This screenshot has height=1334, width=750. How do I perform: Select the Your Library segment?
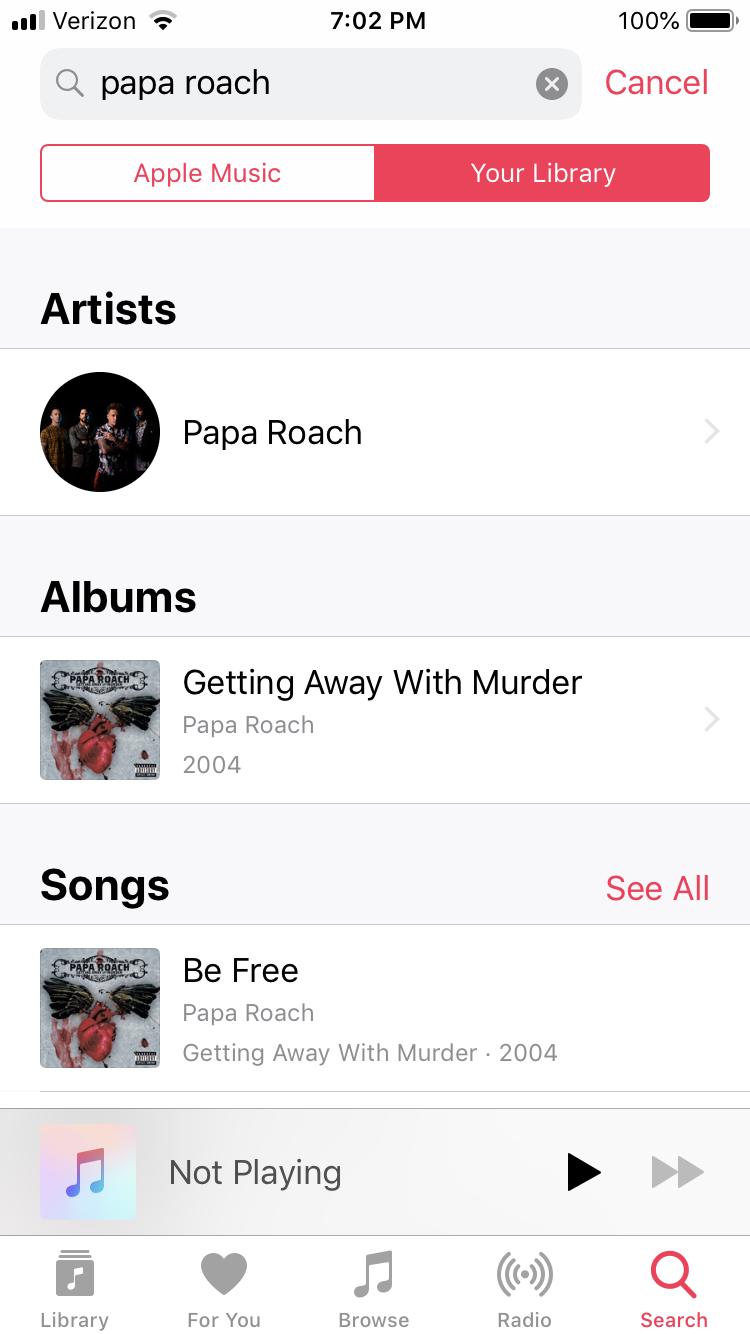pos(542,173)
